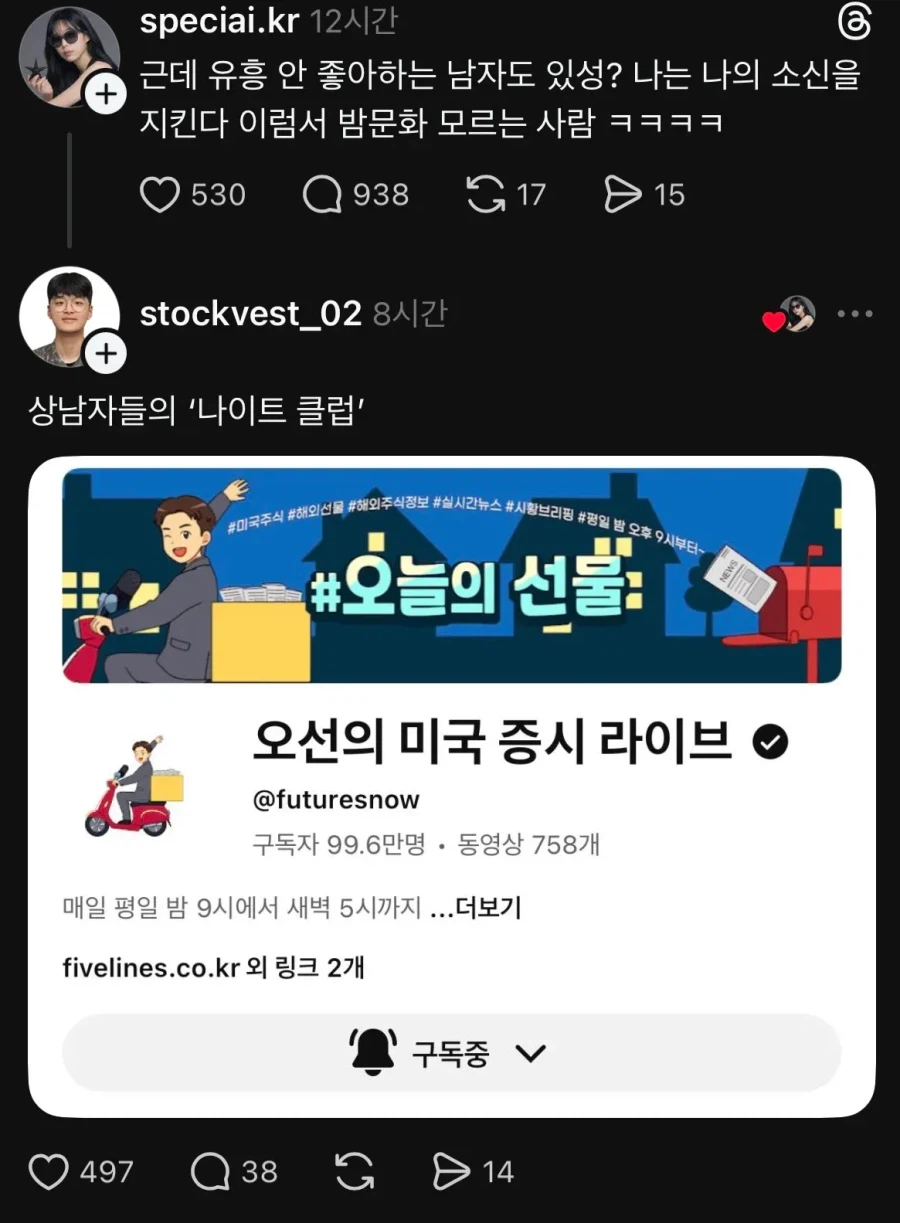Select the verified checkmark next to the channel name
This screenshot has width=900, height=1223.
(770, 743)
